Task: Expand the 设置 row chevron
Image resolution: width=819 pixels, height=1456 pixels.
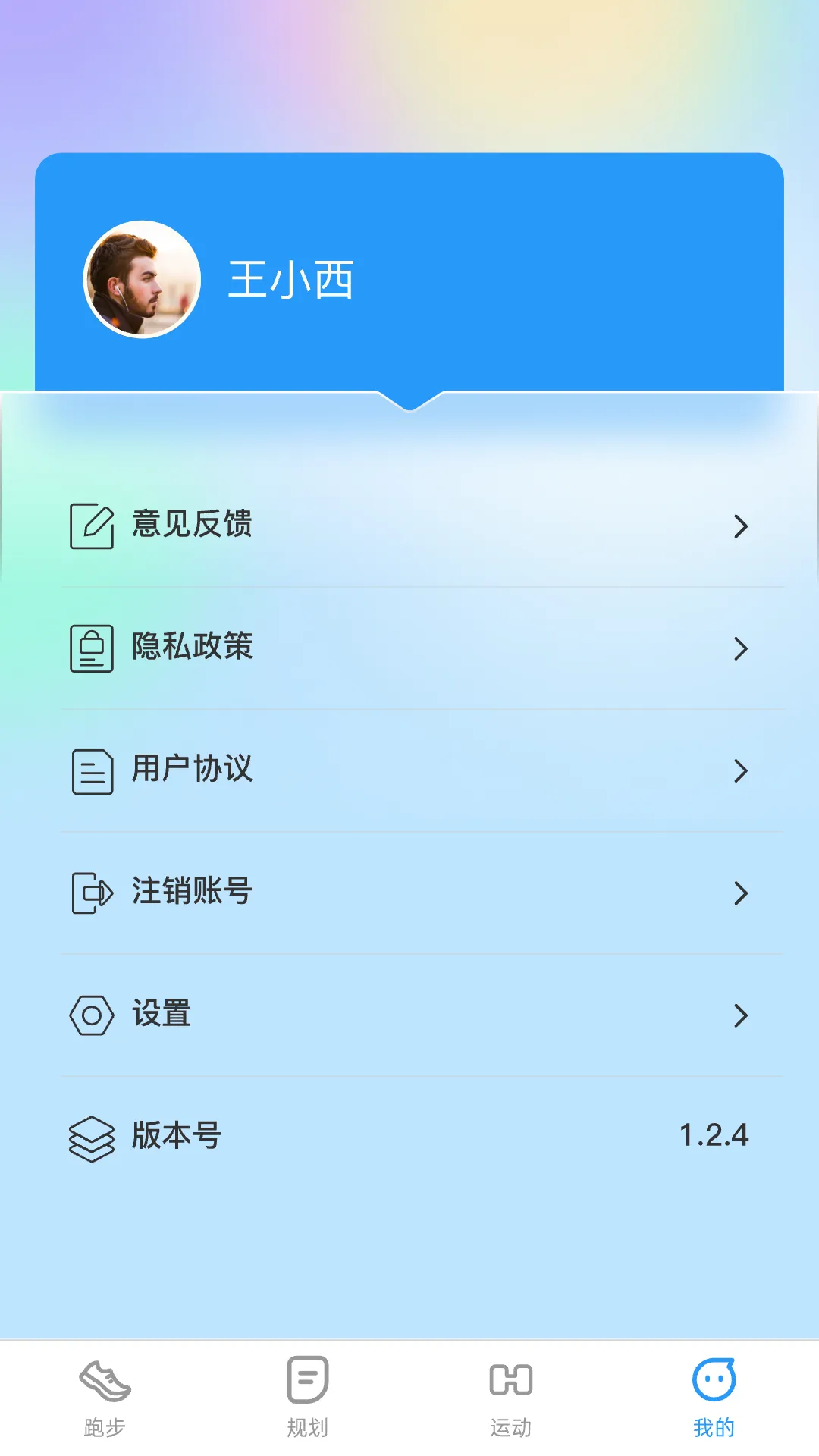Action: coord(742,1016)
